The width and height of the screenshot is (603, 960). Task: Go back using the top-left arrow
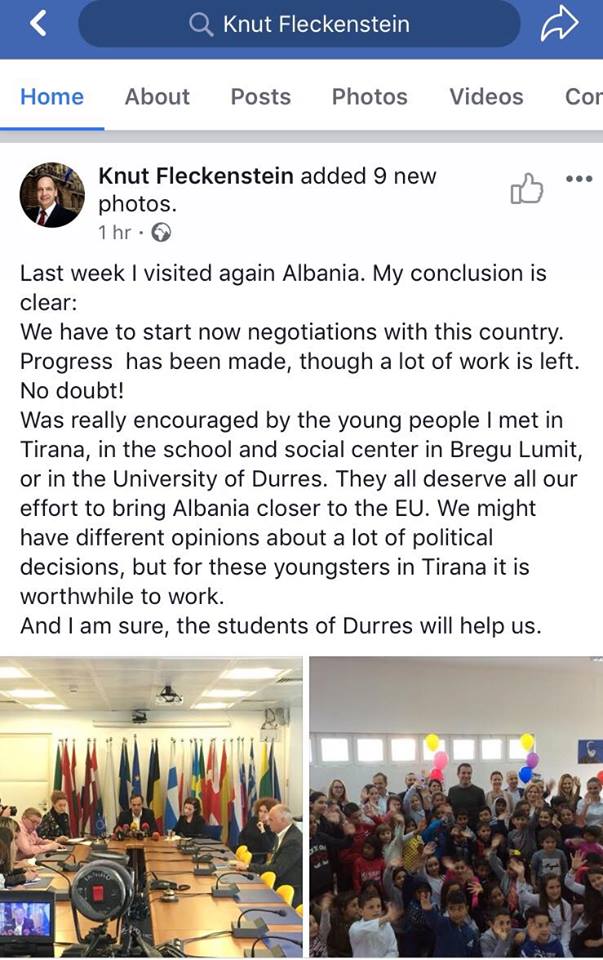(x=38, y=24)
